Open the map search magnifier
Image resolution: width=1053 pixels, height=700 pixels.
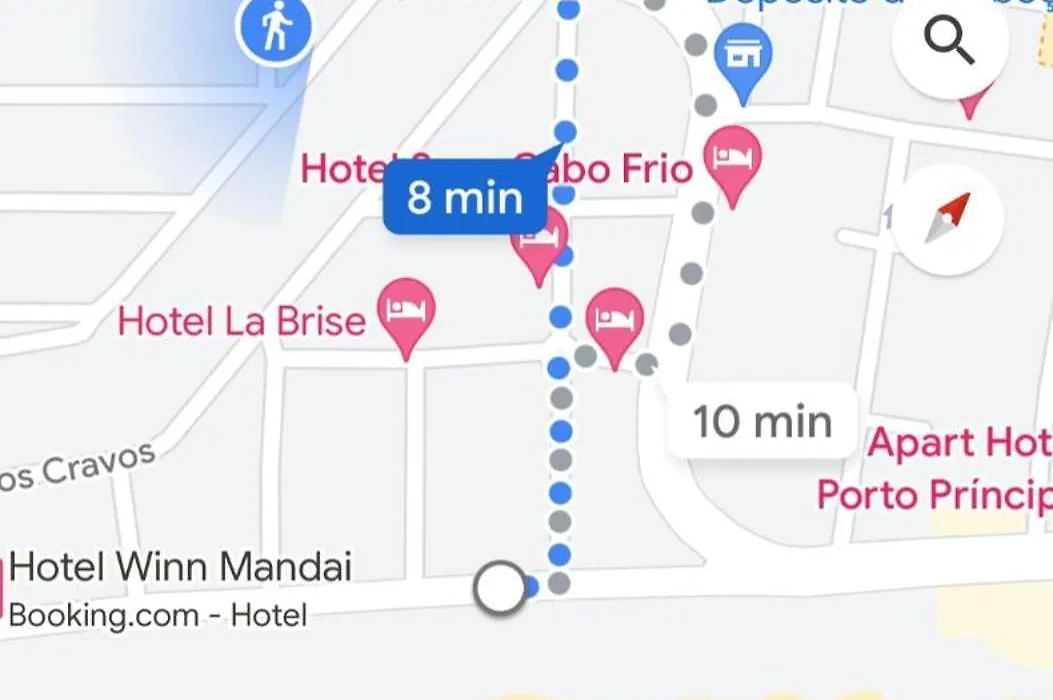pyautogui.click(x=948, y=42)
